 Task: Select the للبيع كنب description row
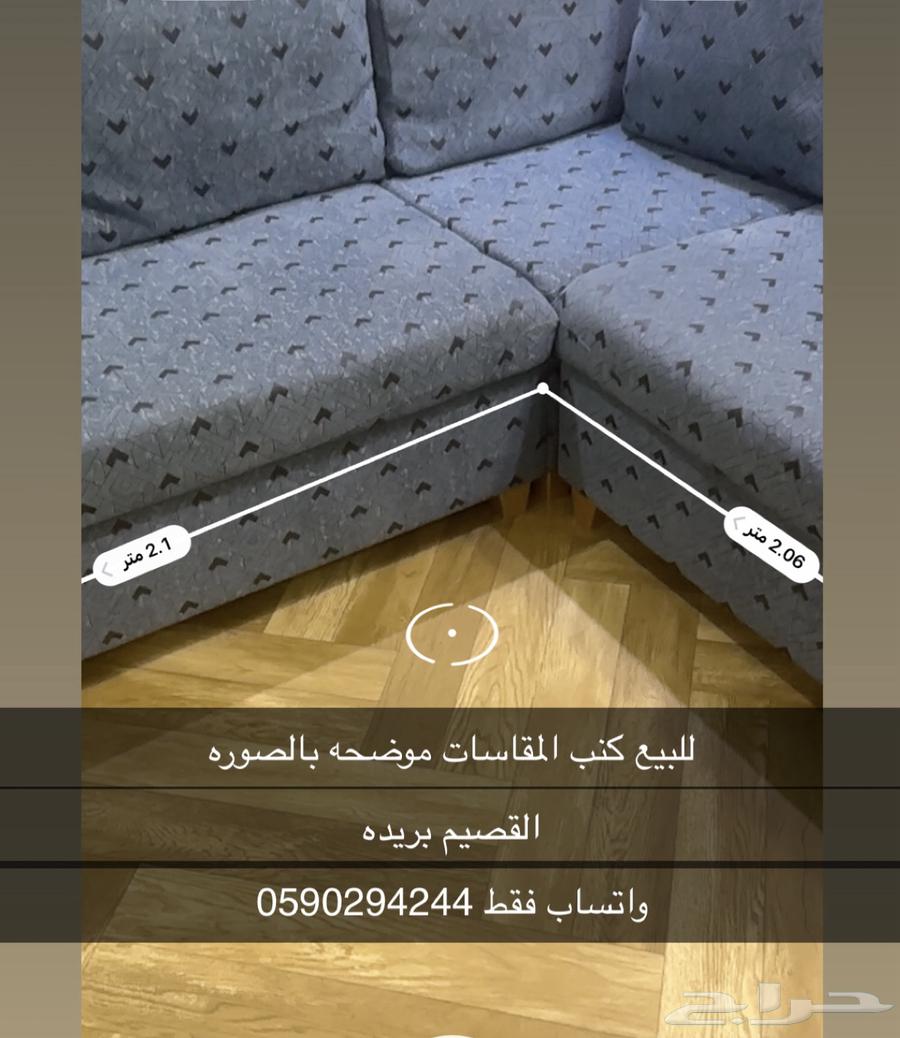click(450, 749)
